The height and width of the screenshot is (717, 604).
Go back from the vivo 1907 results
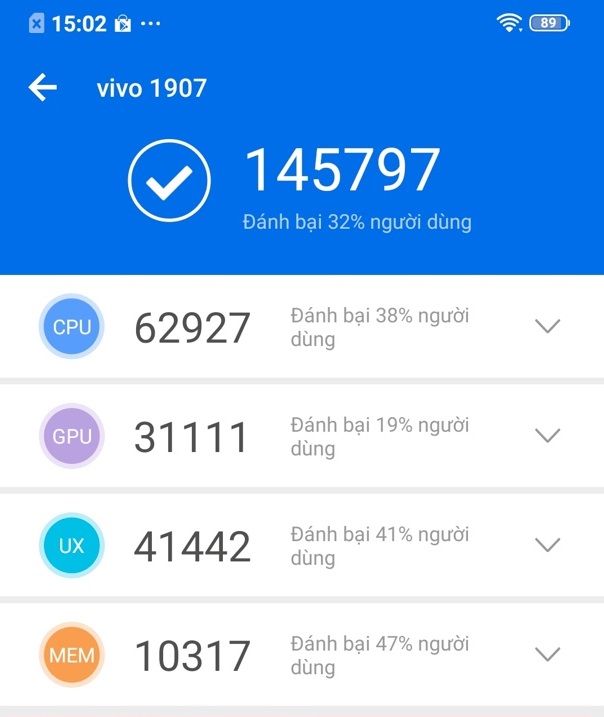(x=43, y=88)
